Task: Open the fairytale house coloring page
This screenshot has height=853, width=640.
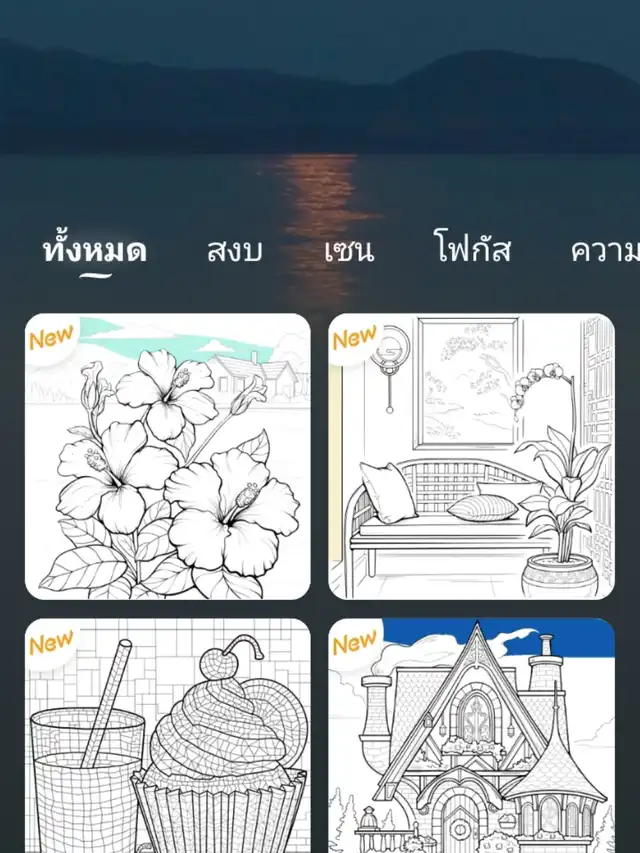Action: (471, 735)
